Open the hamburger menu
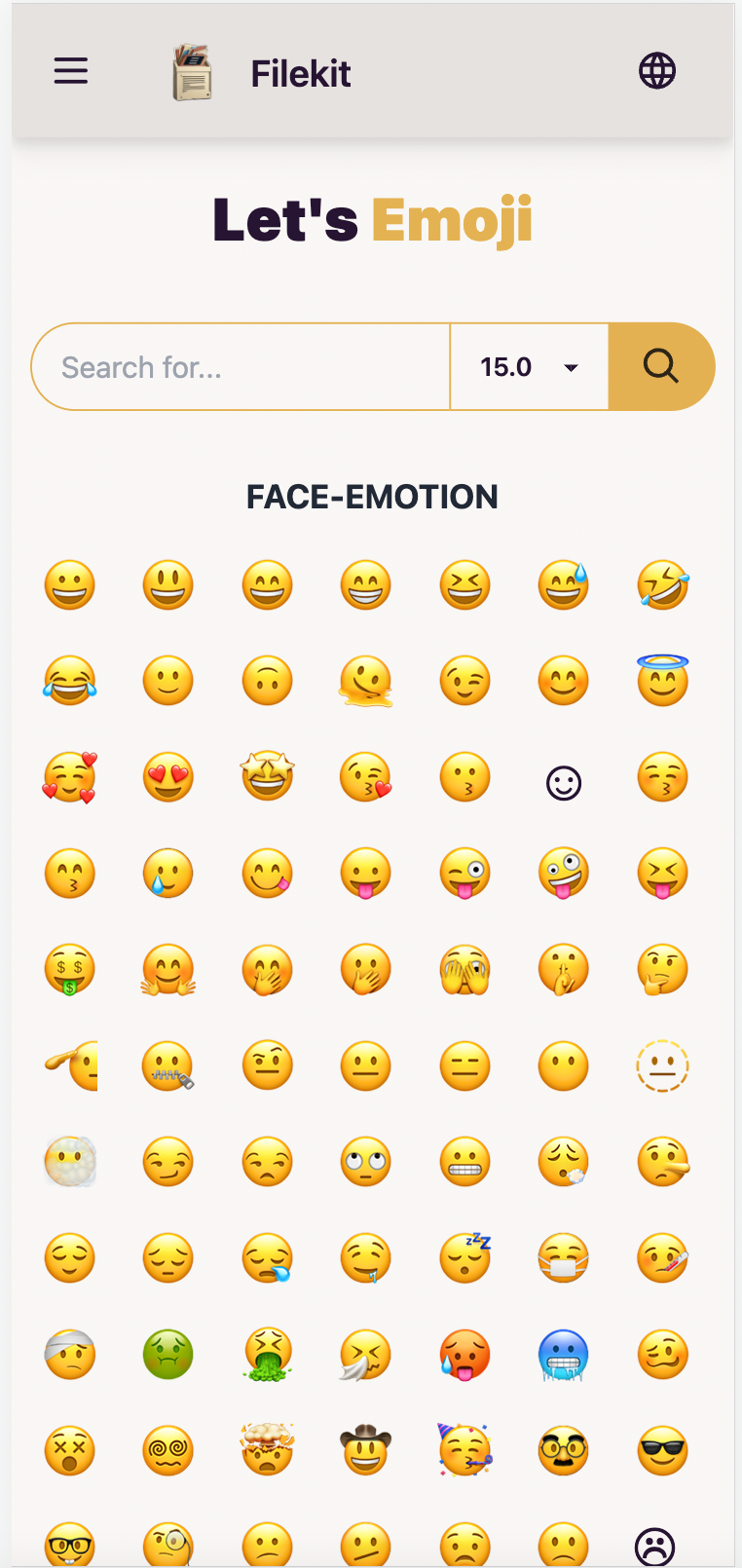The width and height of the screenshot is (742, 1568). point(71,71)
